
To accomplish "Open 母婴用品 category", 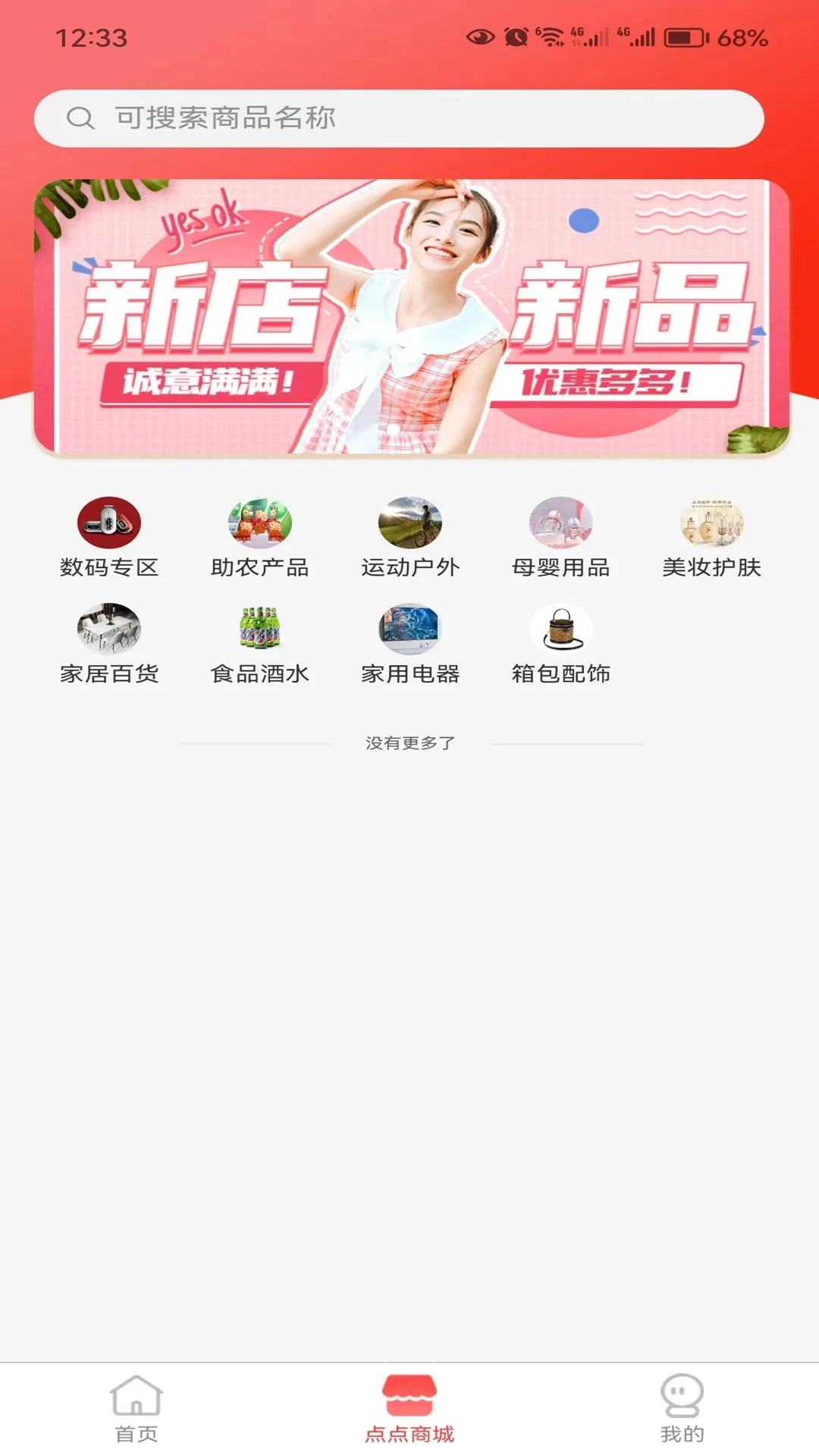I will coord(561,538).
